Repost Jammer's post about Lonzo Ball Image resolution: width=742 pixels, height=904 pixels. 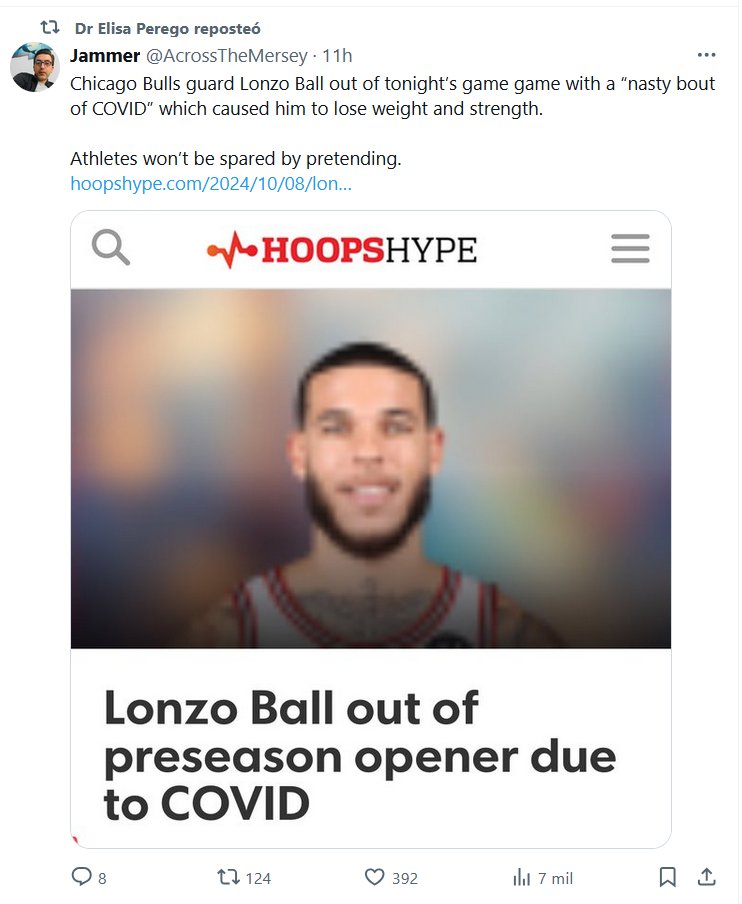pyautogui.click(x=229, y=877)
